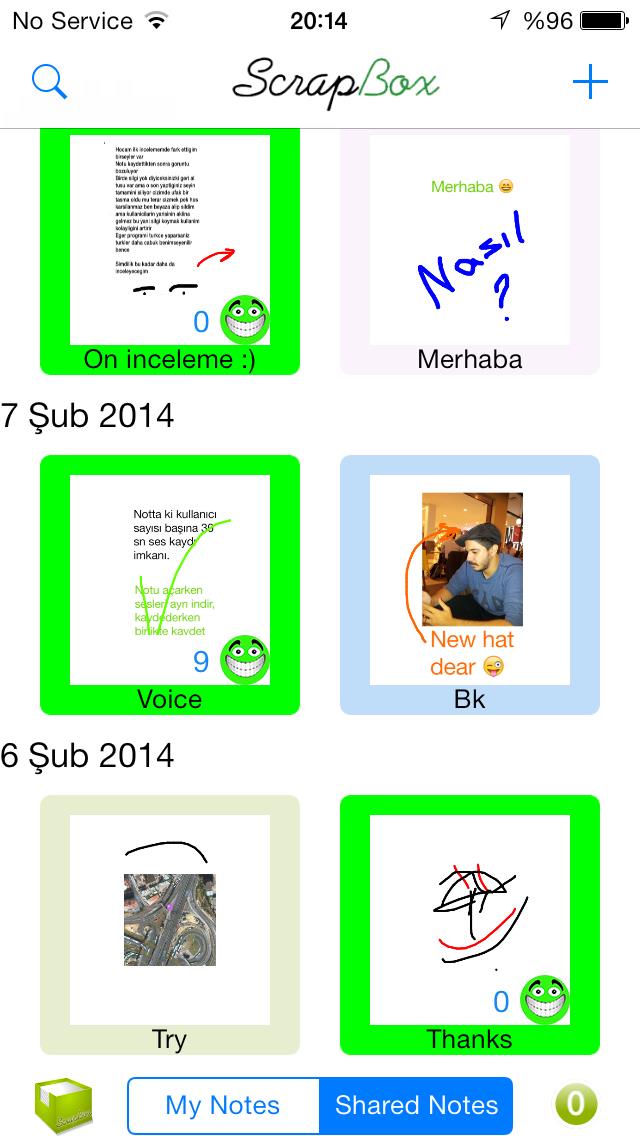The height and width of the screenshot is (1136, 640).
Task: Select the Shared Notes segment
Action: 416,1105
